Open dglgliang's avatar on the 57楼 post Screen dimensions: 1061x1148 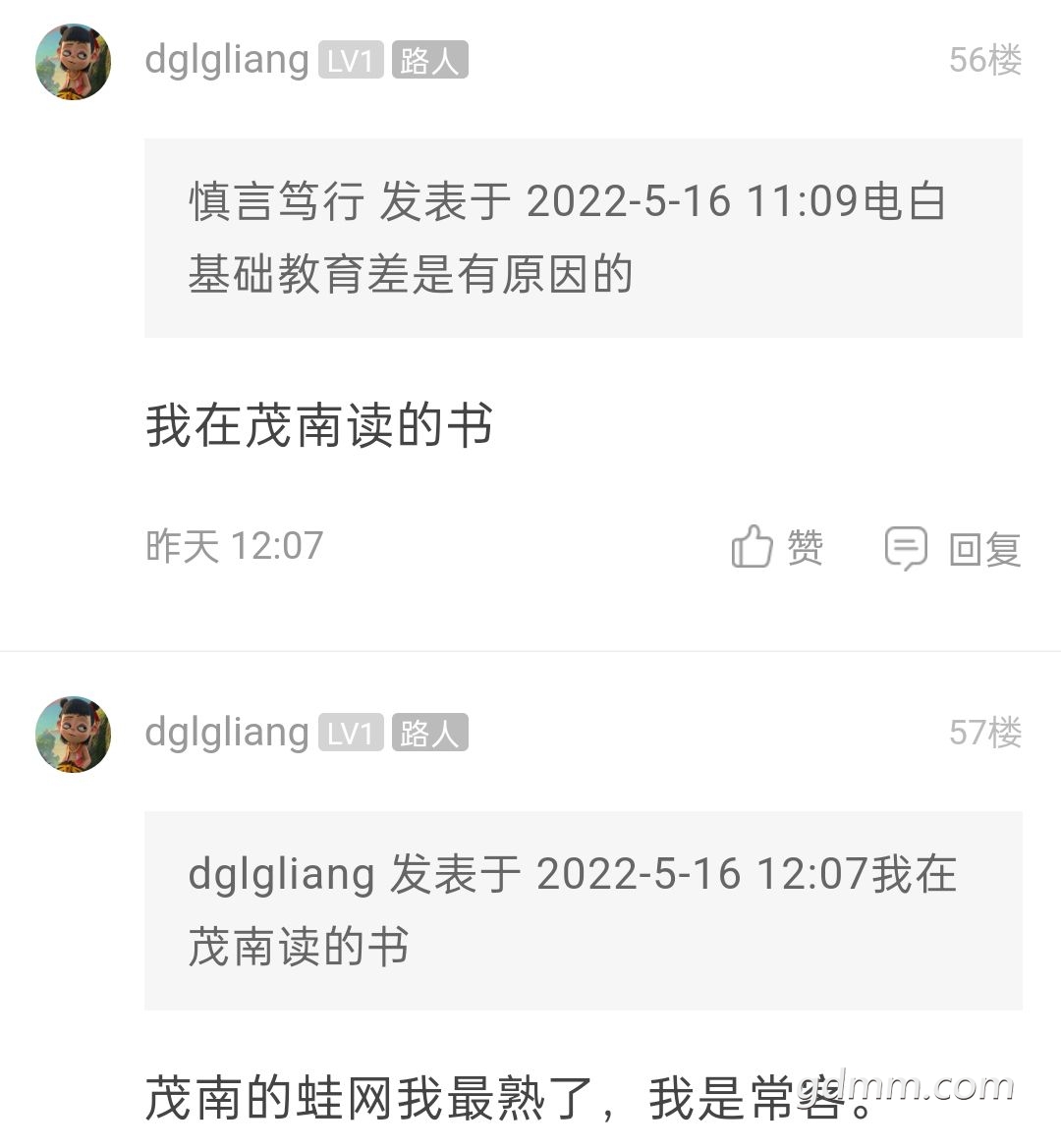[x=74, y=735]
